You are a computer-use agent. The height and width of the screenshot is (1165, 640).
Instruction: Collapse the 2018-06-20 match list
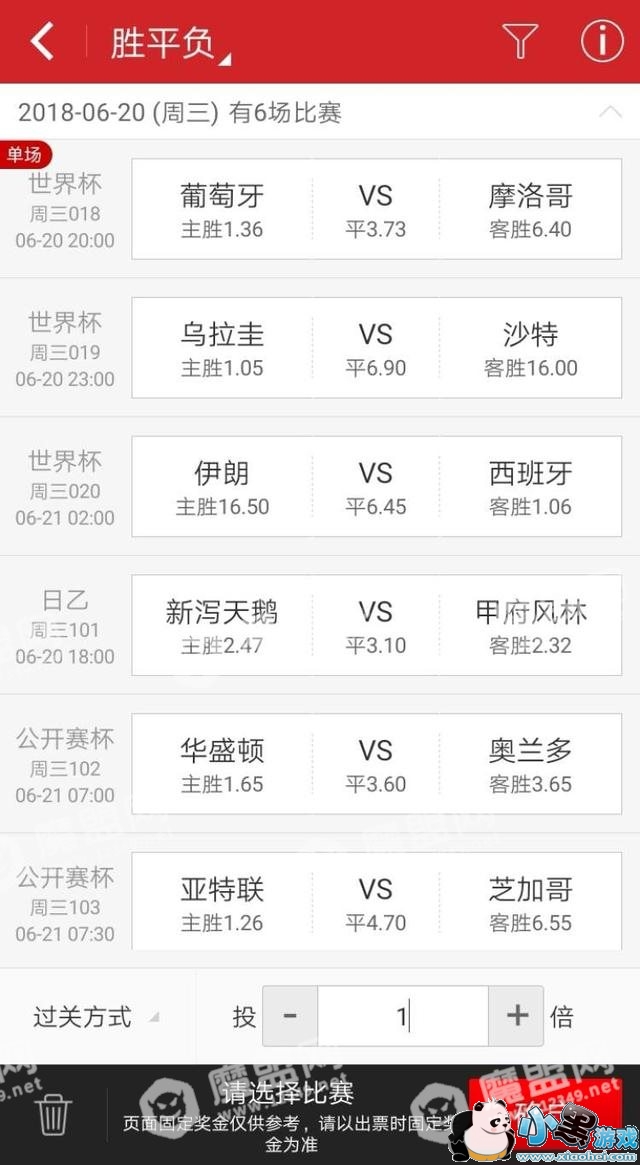(x=610, y=112)
